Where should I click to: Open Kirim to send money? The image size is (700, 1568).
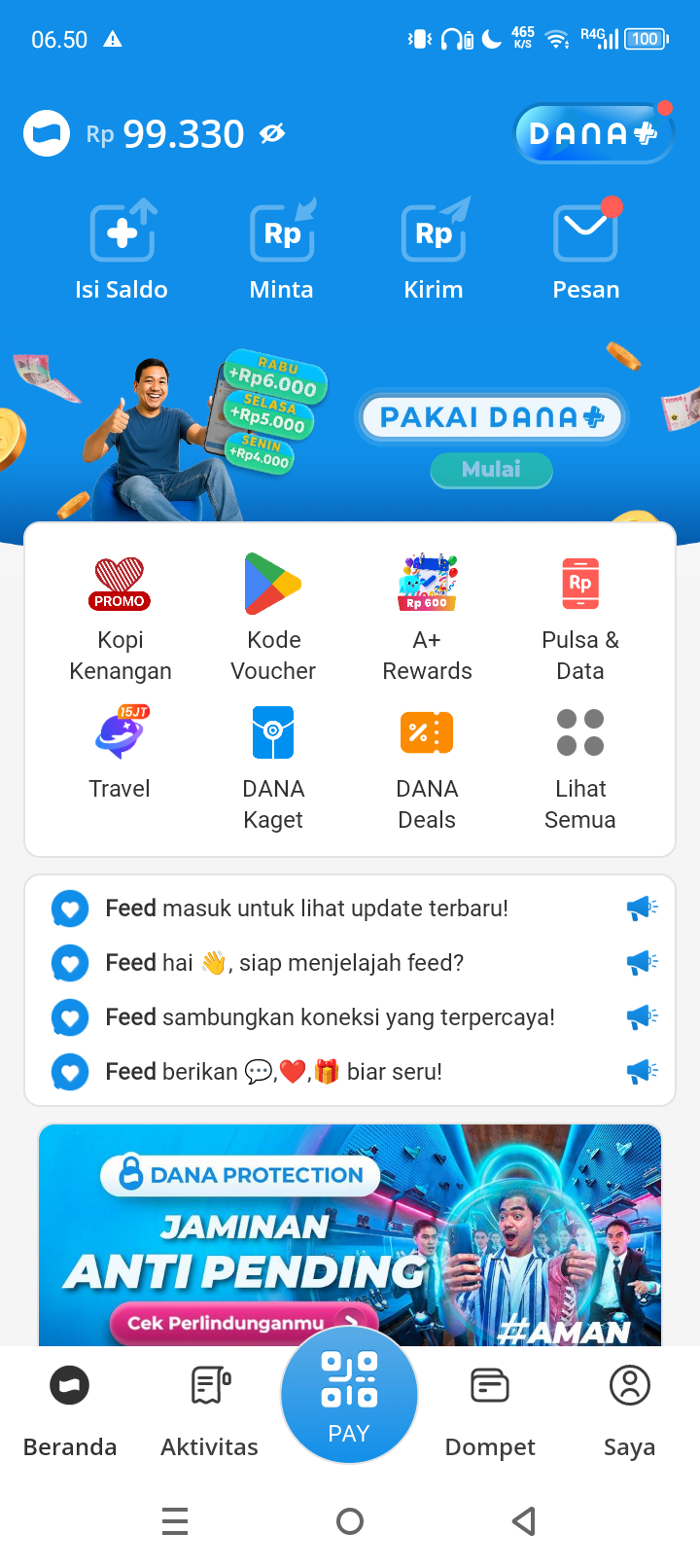point(434,250)
